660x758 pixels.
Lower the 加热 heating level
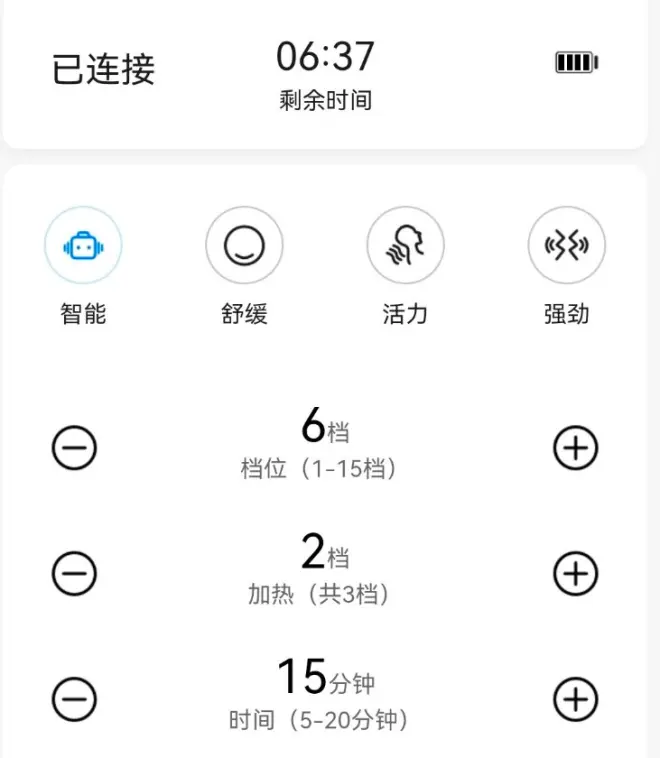click(x=74, y=573)
